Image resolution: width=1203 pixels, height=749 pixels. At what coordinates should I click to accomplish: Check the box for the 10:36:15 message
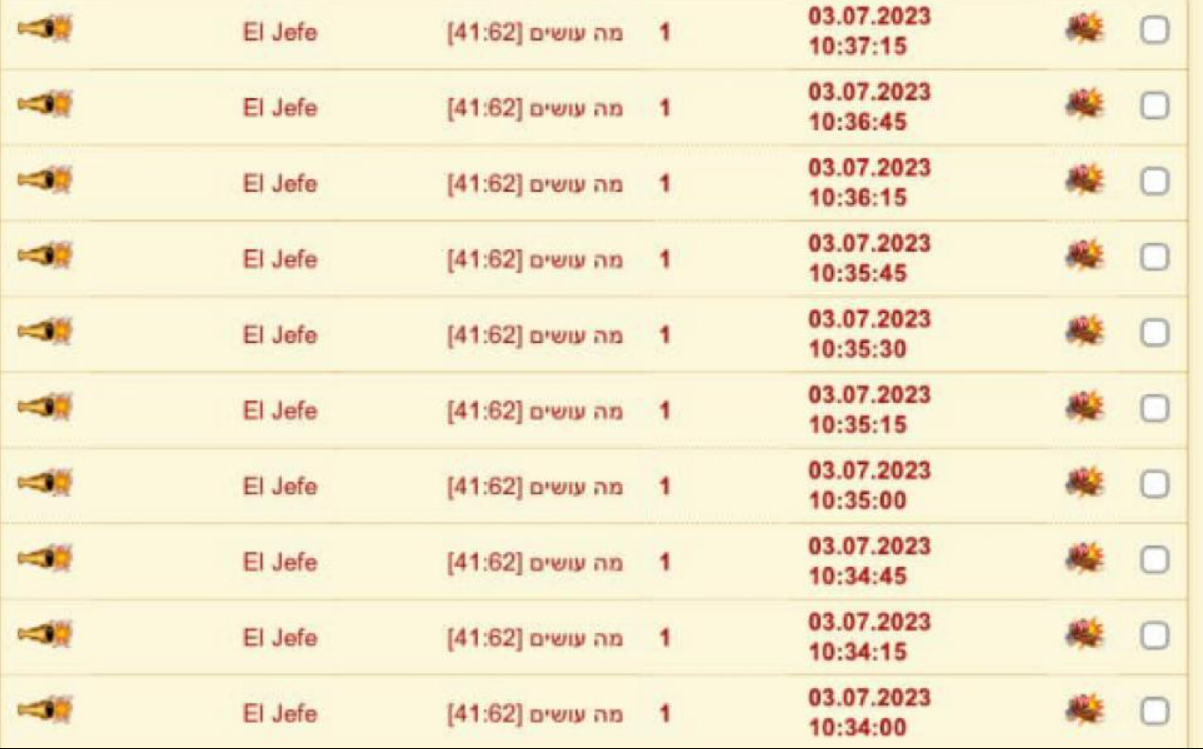1154,182
